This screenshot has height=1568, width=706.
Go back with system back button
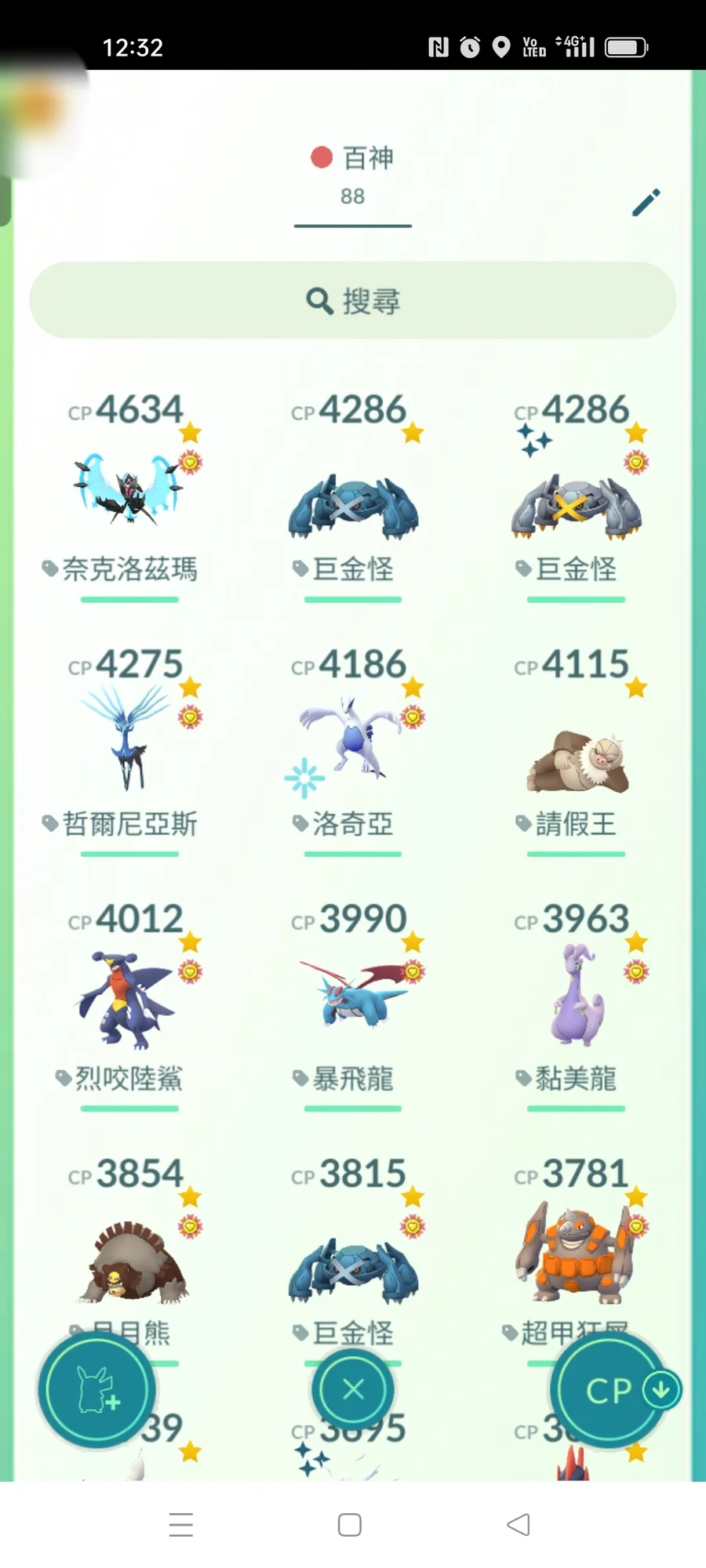[519, 1525]
